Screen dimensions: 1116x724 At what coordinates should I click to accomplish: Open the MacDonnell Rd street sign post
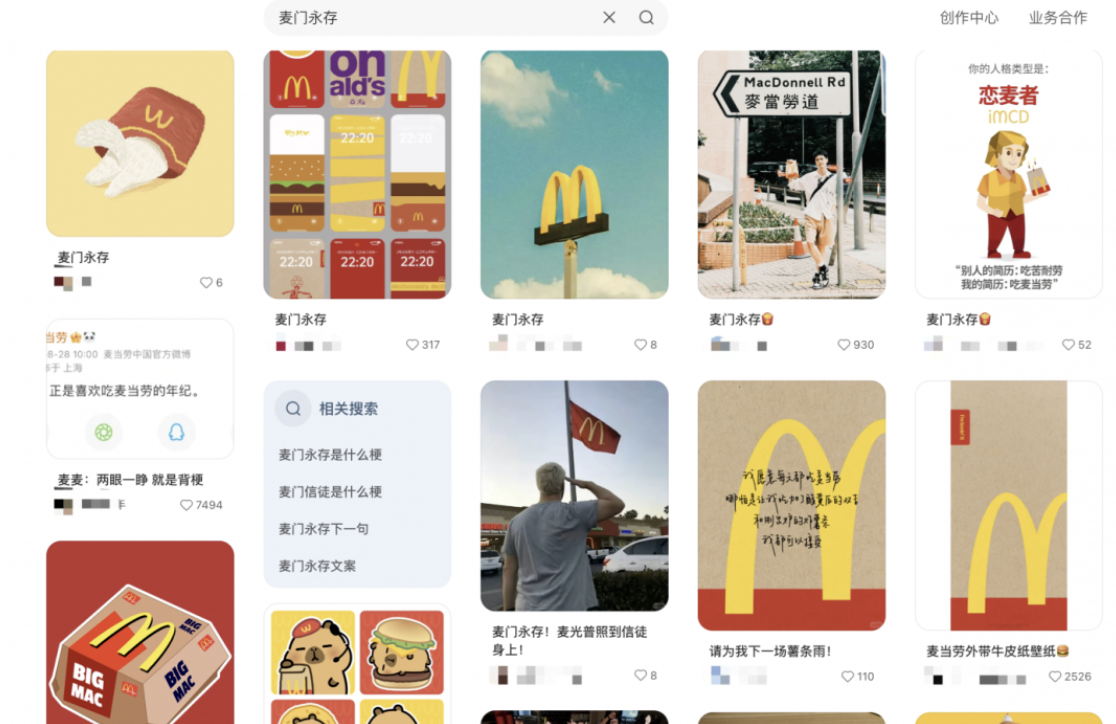pyautogui.click(x=791, y=175)
